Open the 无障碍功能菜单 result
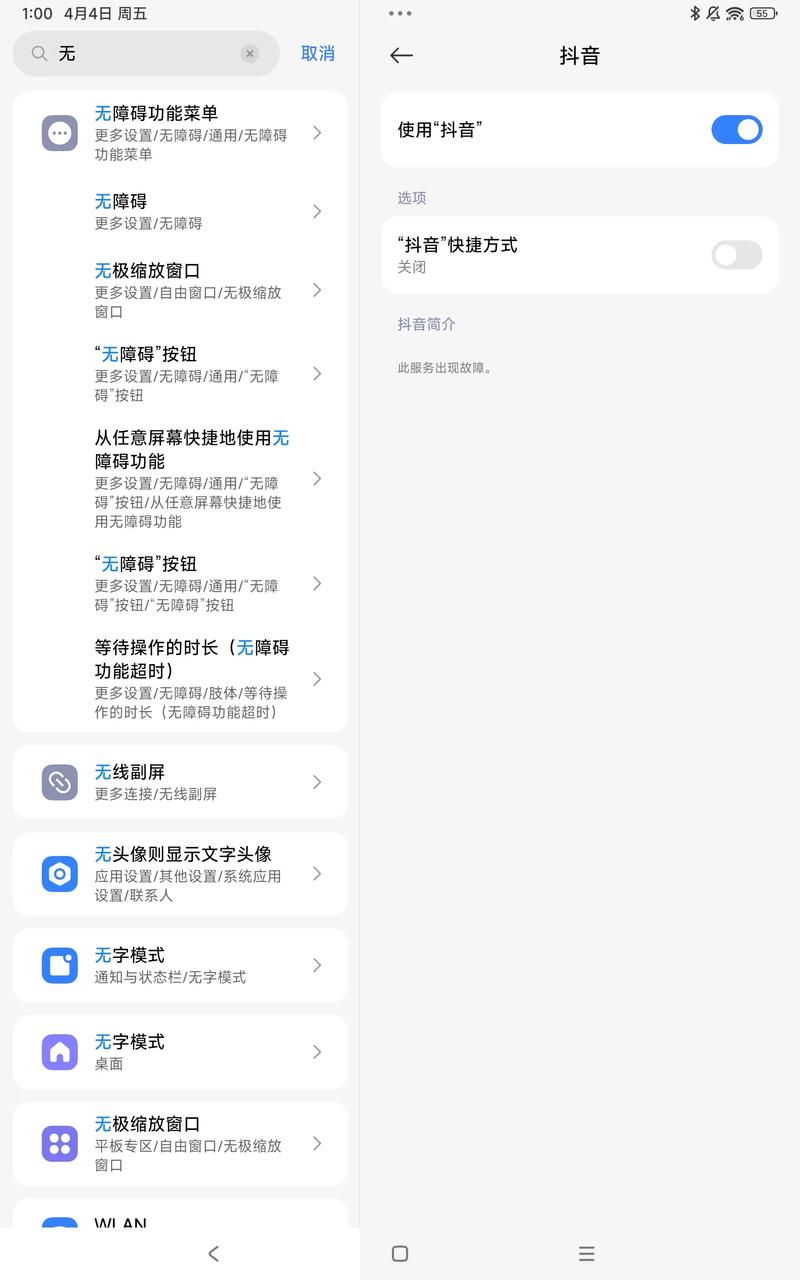Image resolution: width=800 pixels, height=1280 pixels. (x=180, y=132)
